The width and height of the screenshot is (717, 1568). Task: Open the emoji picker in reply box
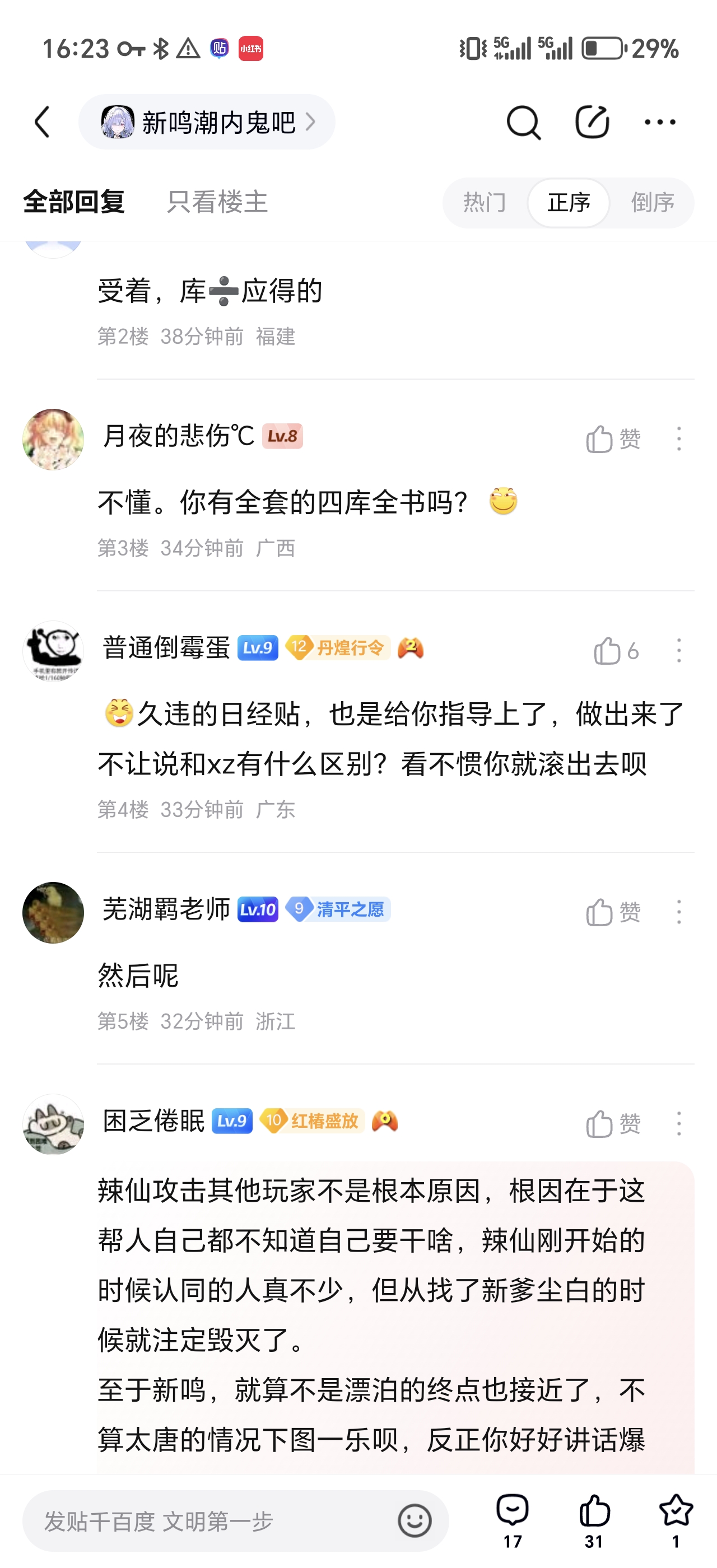point(415,1521)
